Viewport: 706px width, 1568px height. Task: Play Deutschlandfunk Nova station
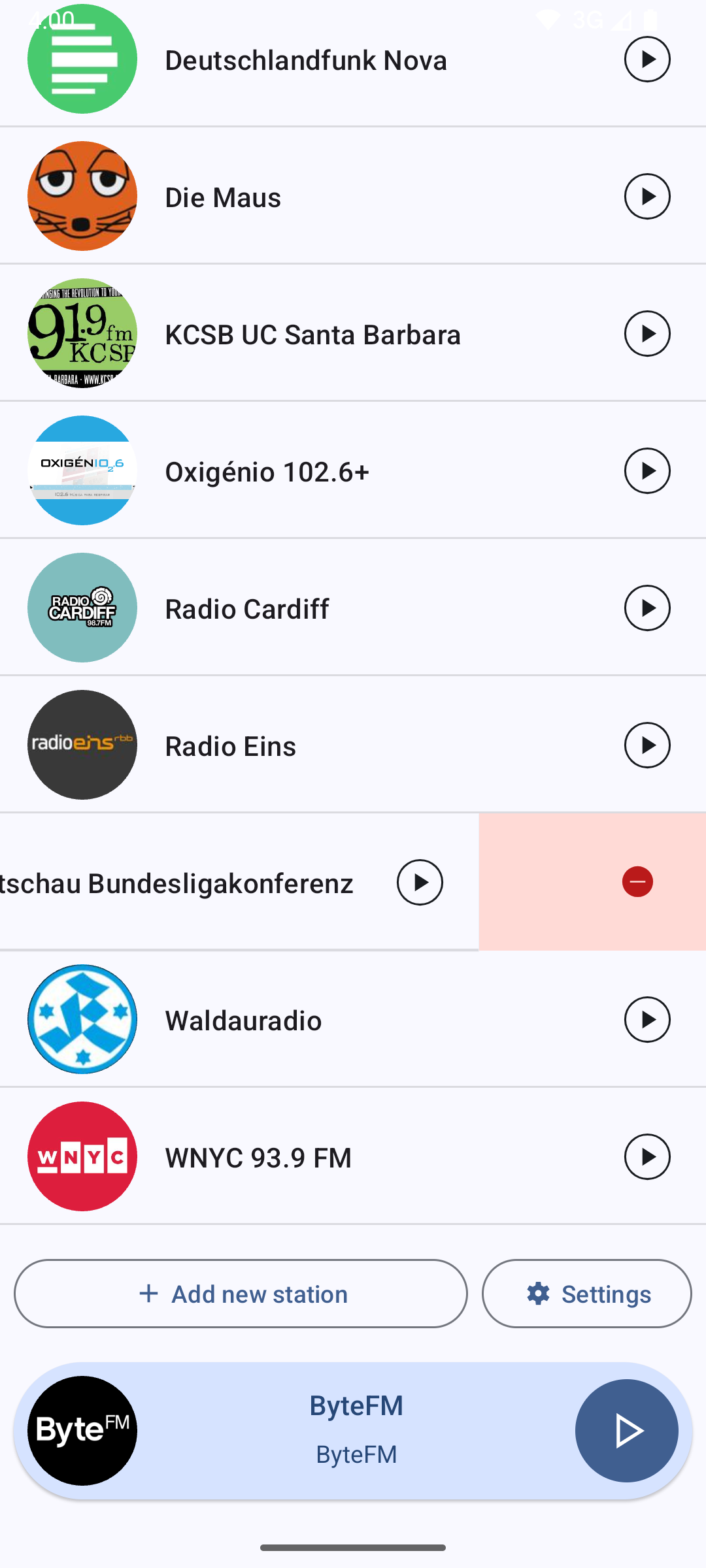click(647, 59)
